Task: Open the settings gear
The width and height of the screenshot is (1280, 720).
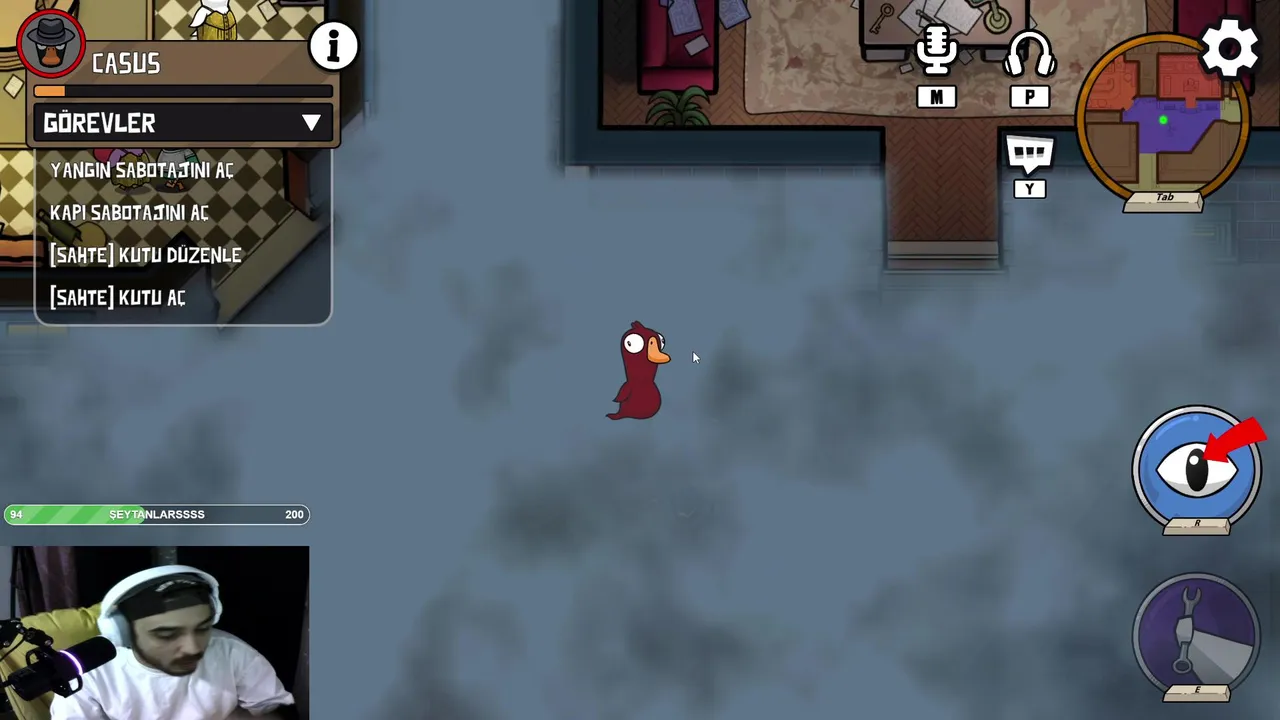Action: tap(1229, 47)
